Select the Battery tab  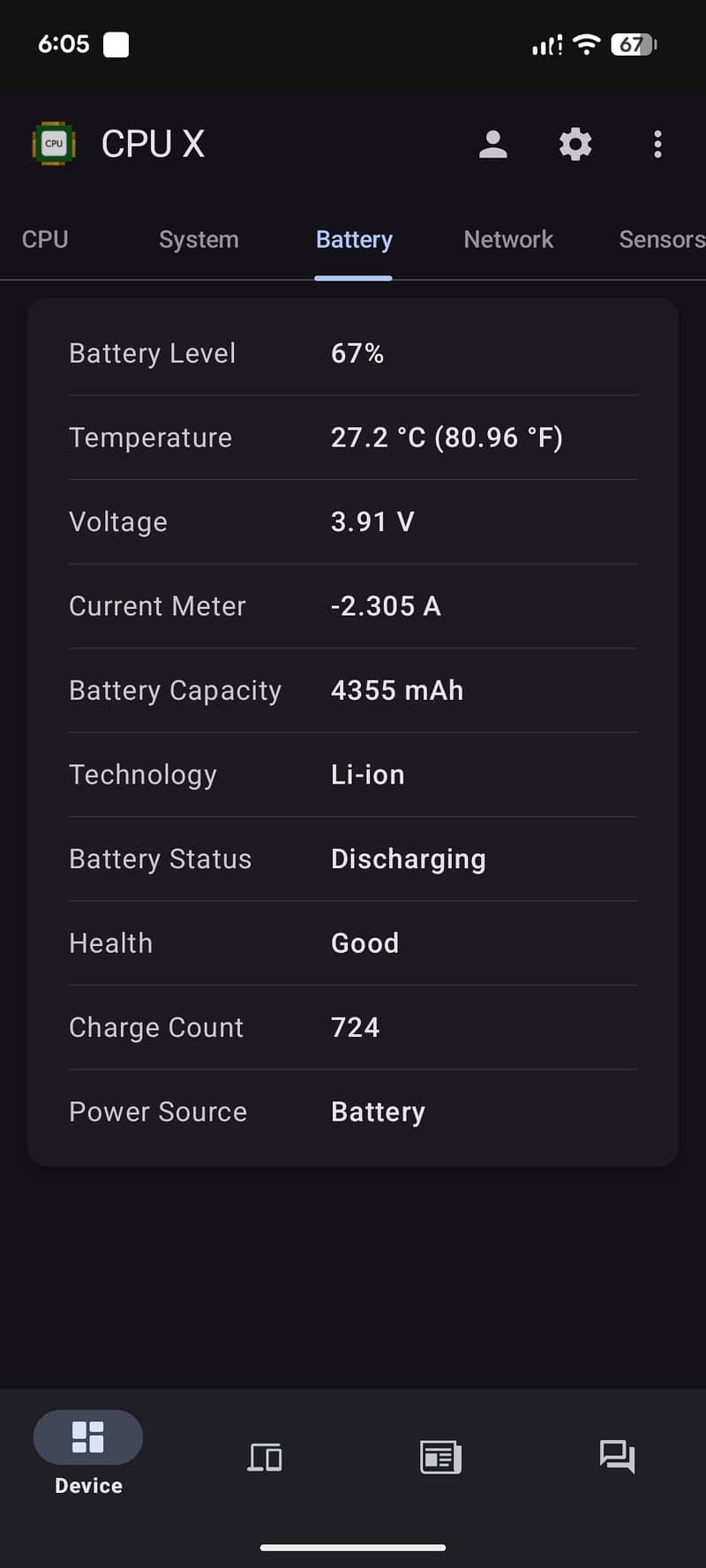point(354,239)
